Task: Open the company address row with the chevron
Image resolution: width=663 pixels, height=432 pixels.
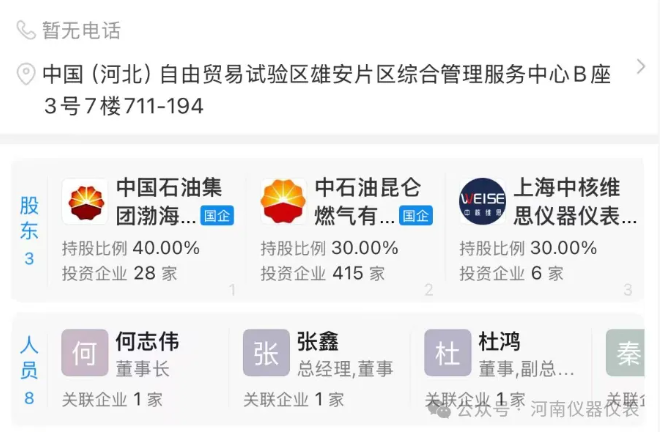Action: [x=330, y=88]
